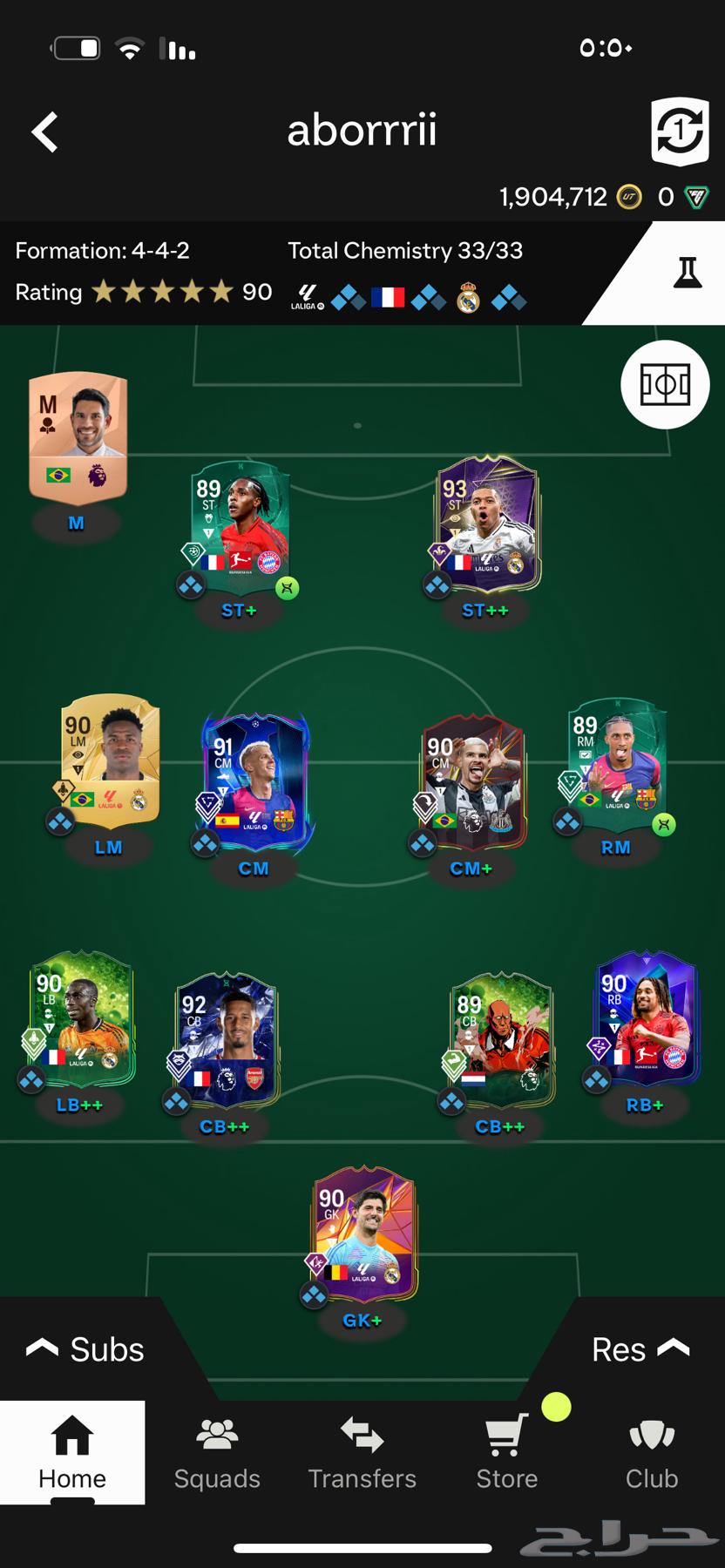
Task: Expand the Res reserves panel
Action: (x=640, y=1349)
